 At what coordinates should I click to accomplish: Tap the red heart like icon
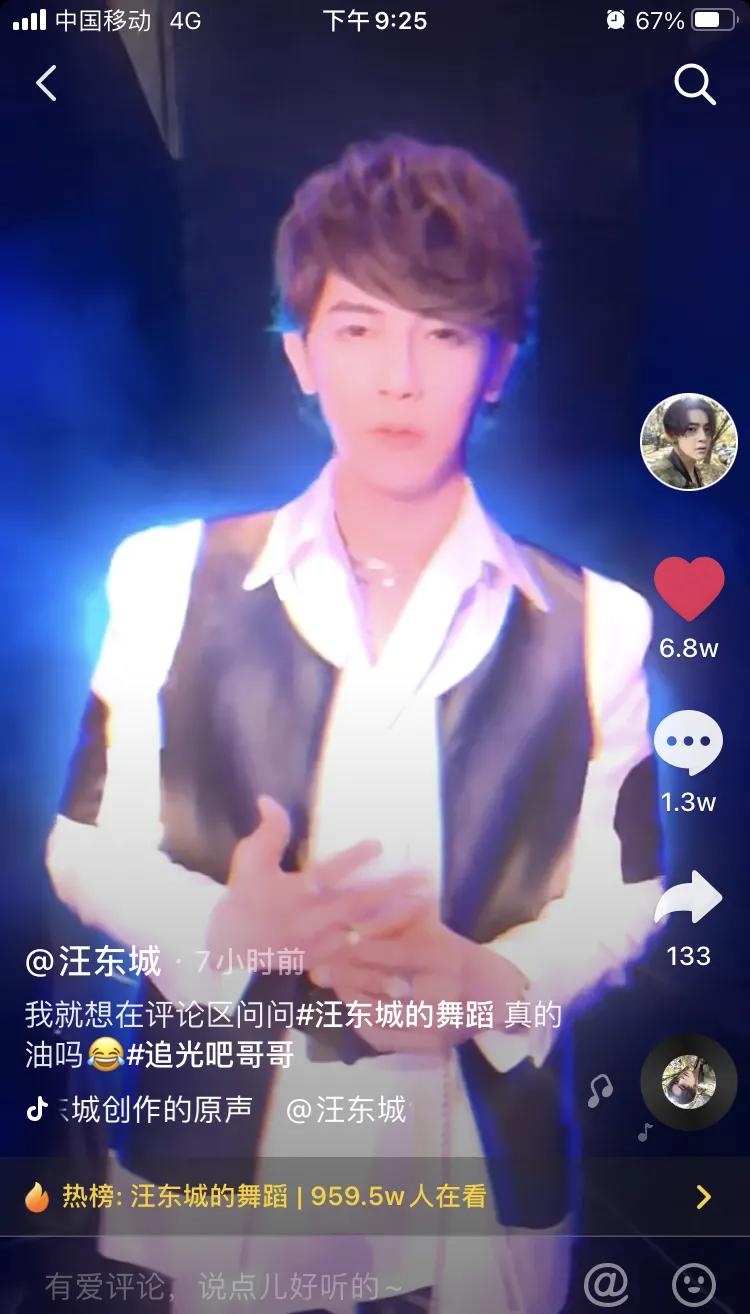[x=689, y=589]
